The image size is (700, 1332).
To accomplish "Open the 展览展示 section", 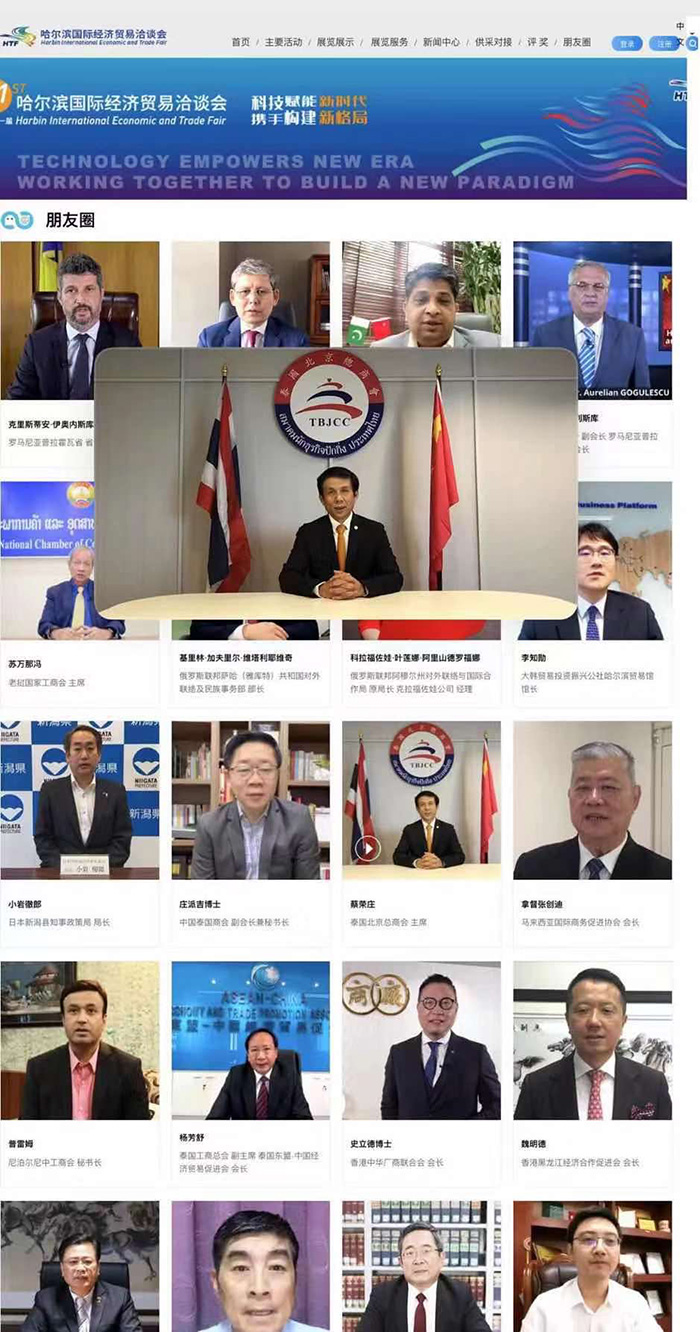I will click(x=335, y=42).
